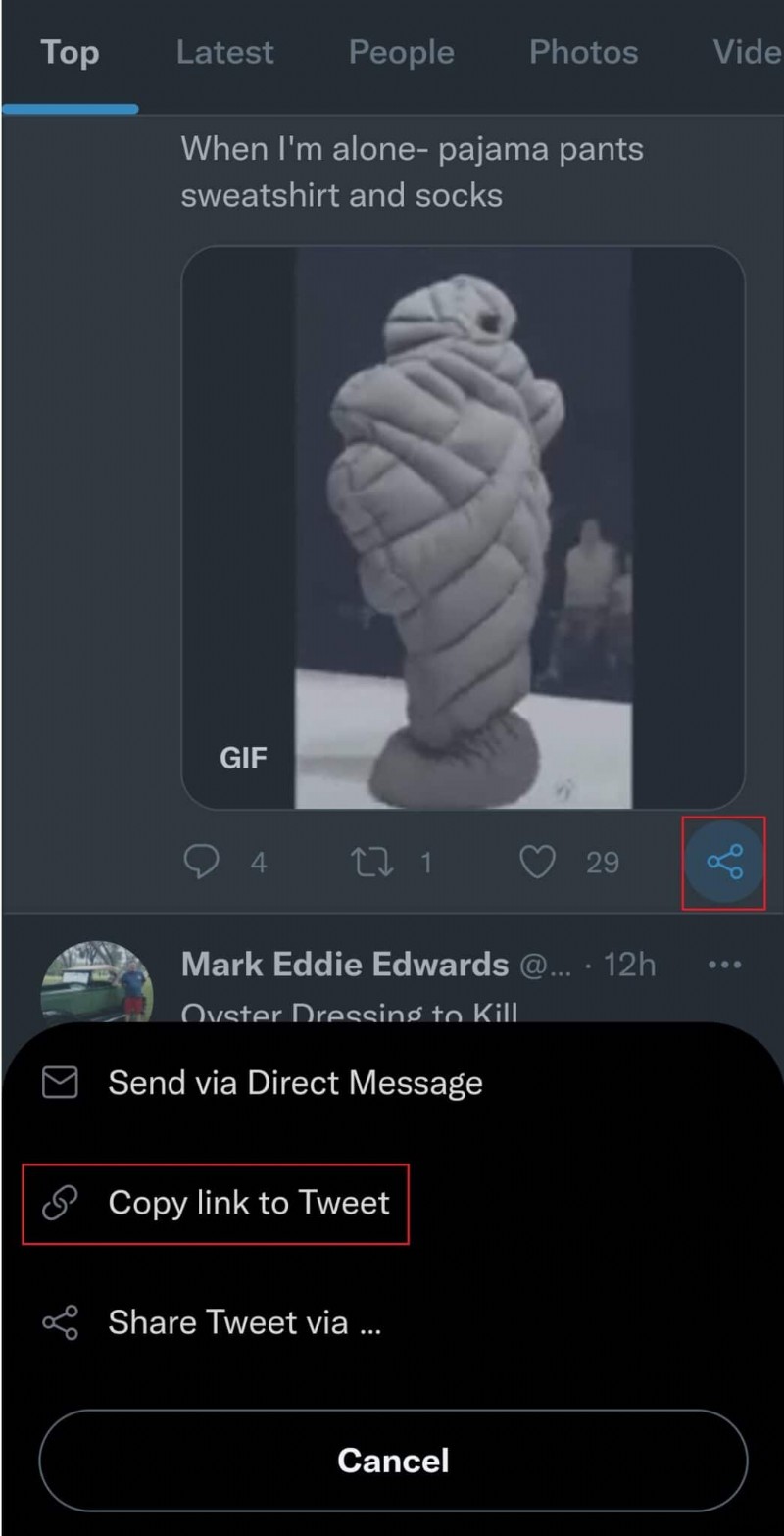Copy link to Tweet
The width and height of the screenshot is (784, 1536).
pos(248,1204)
